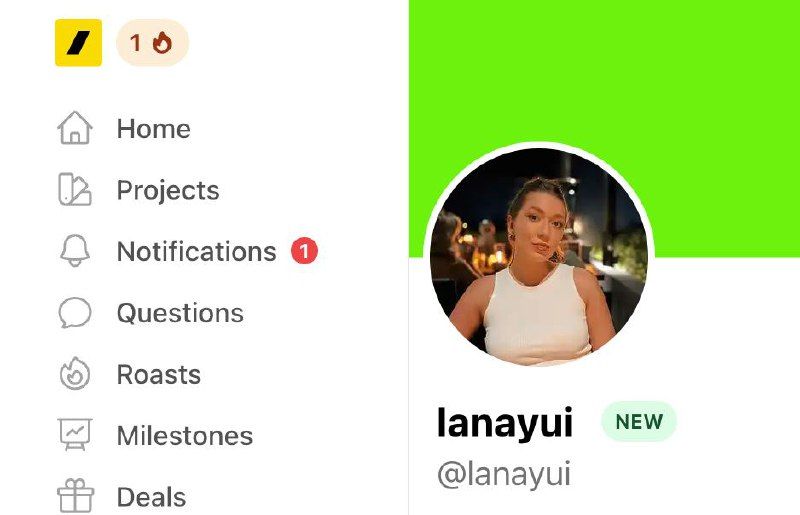Browse the Roasts section

click(x=158, y=375)
